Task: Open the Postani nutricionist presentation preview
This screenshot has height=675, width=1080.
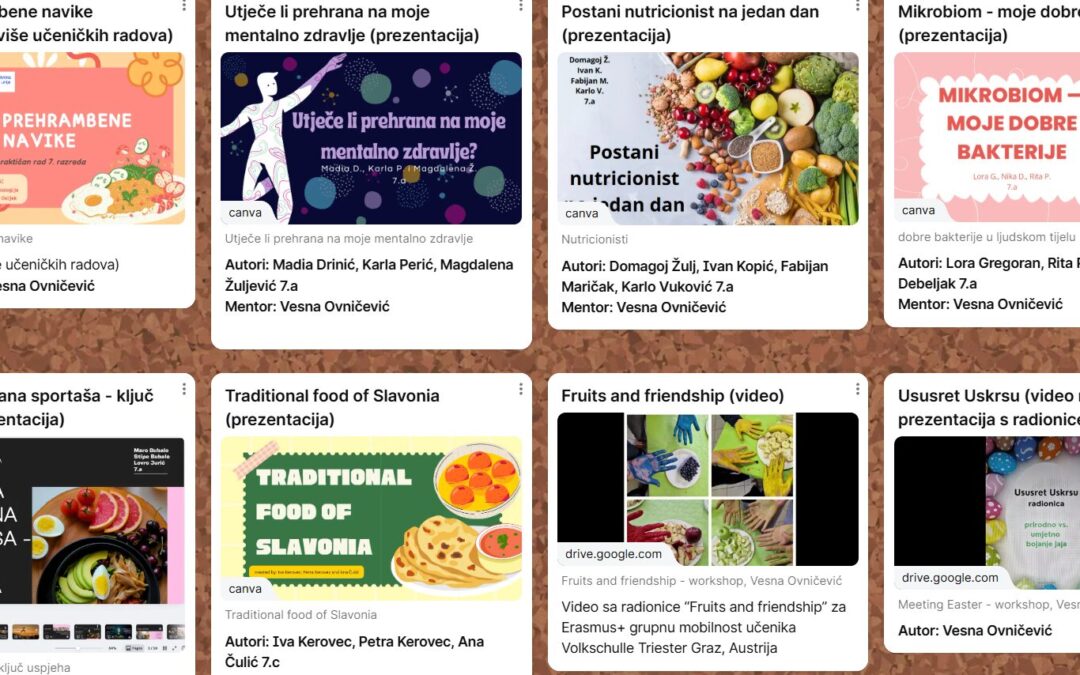Action: click(707, 138)
